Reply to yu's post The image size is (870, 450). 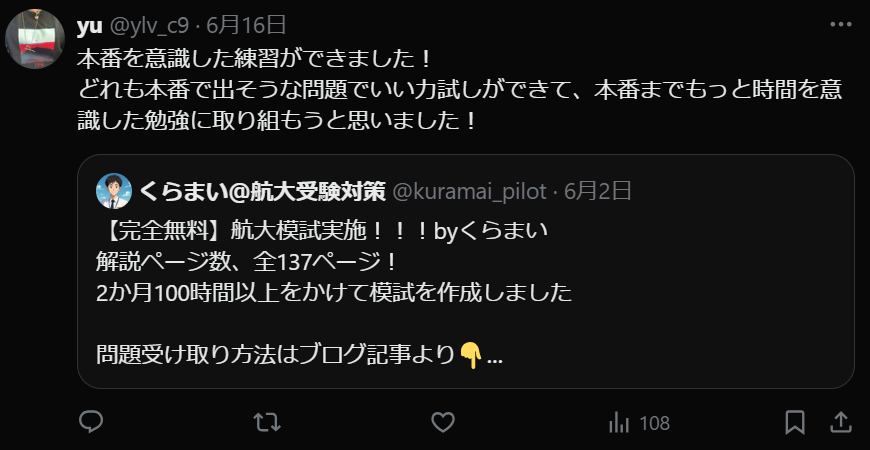pos(91,422)
